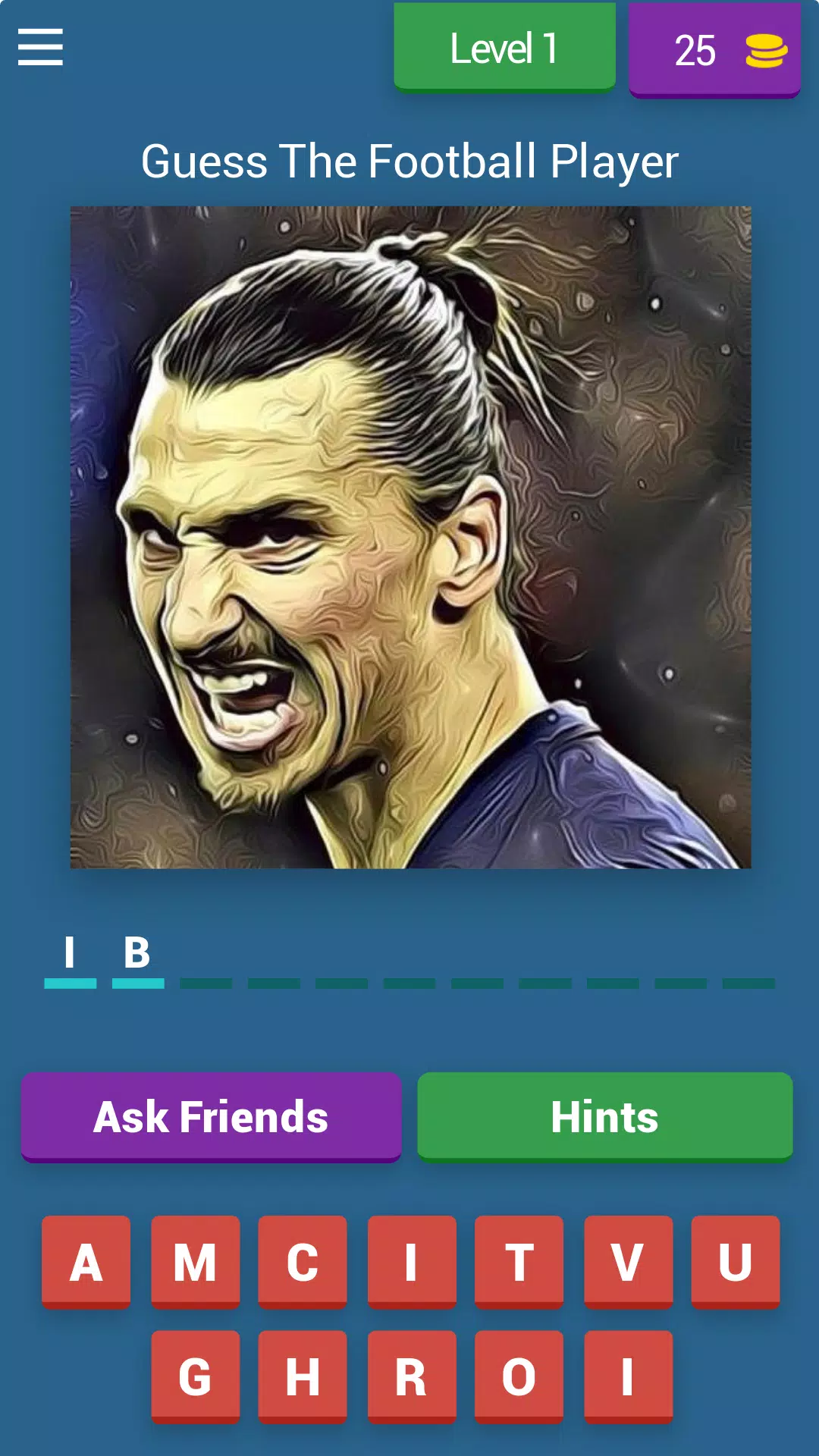819x1456 pixels.
Task: Tap letter tile A on the keyboard
Action: click(86, 1261)
